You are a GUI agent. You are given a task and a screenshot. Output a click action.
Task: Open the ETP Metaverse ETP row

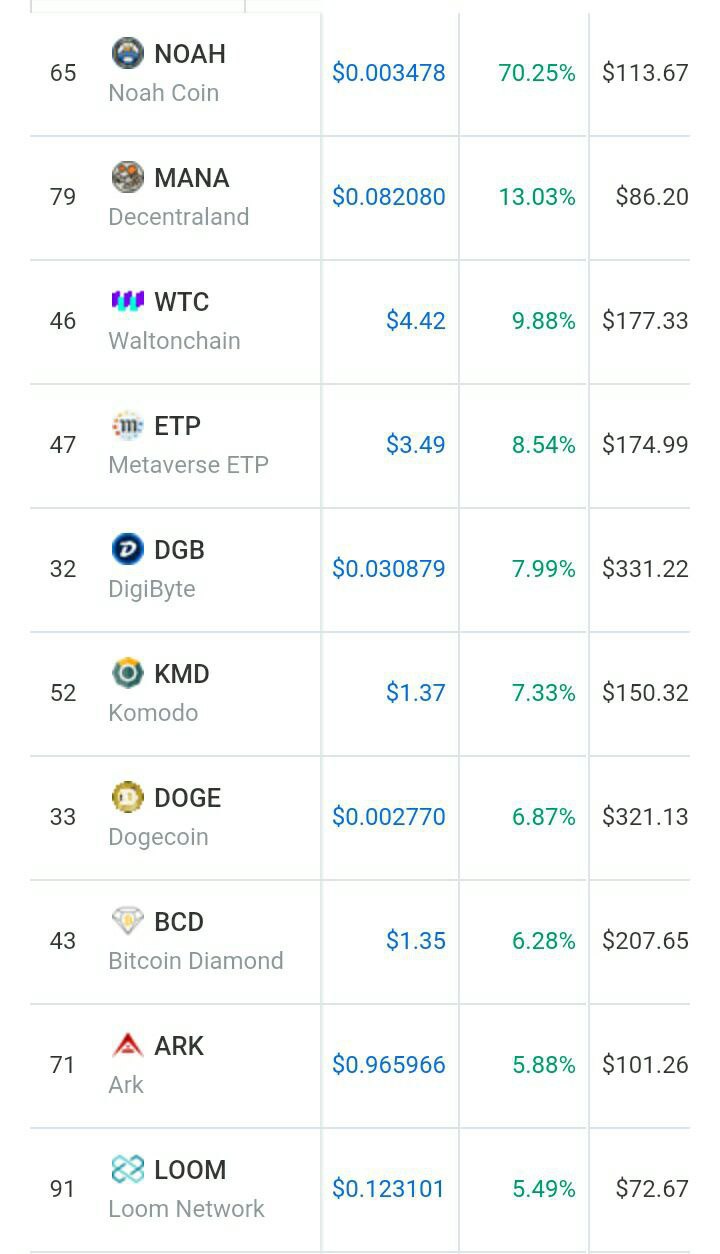tap(360, 446)
